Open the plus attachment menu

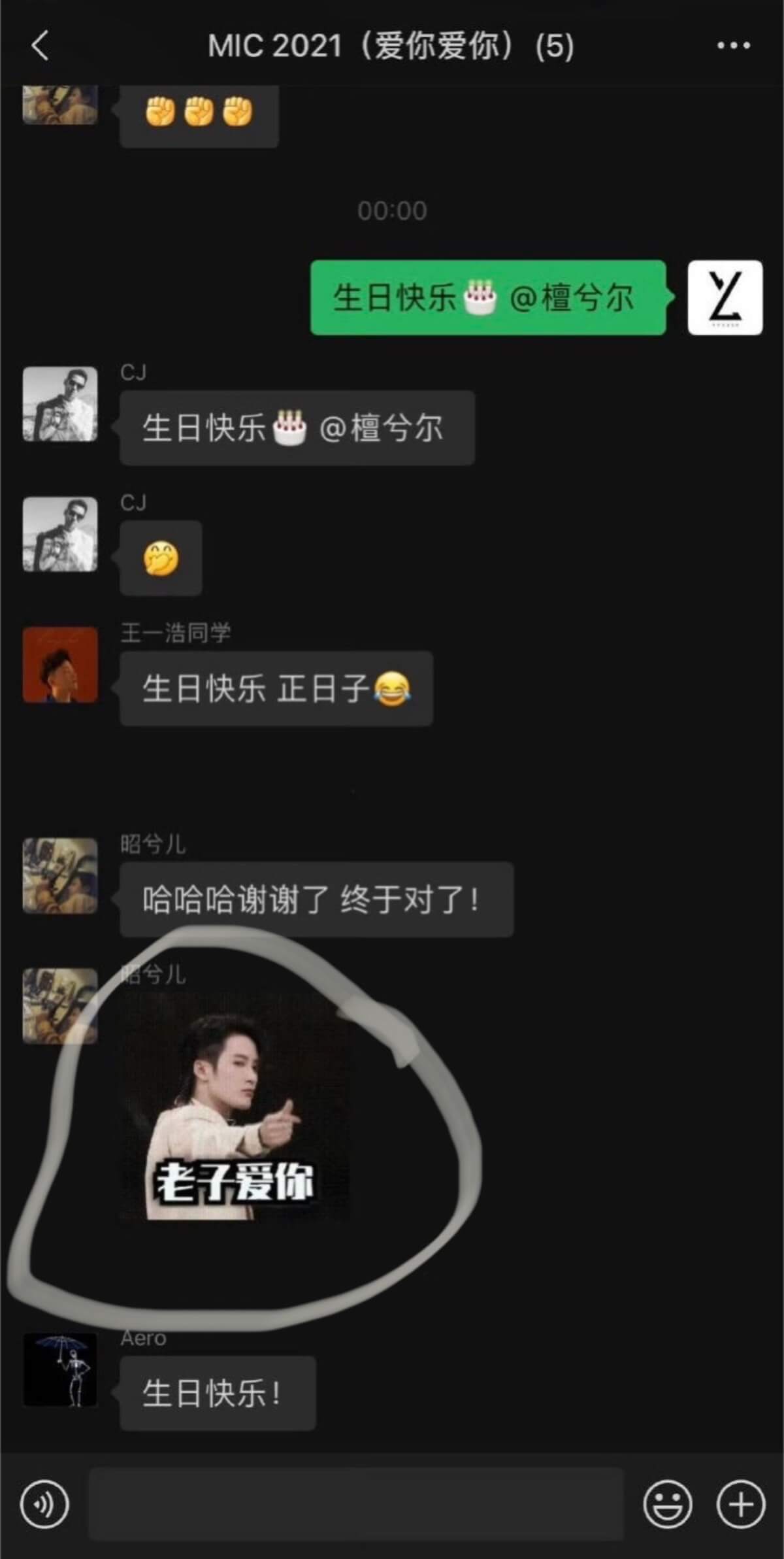click(740, 1505)
